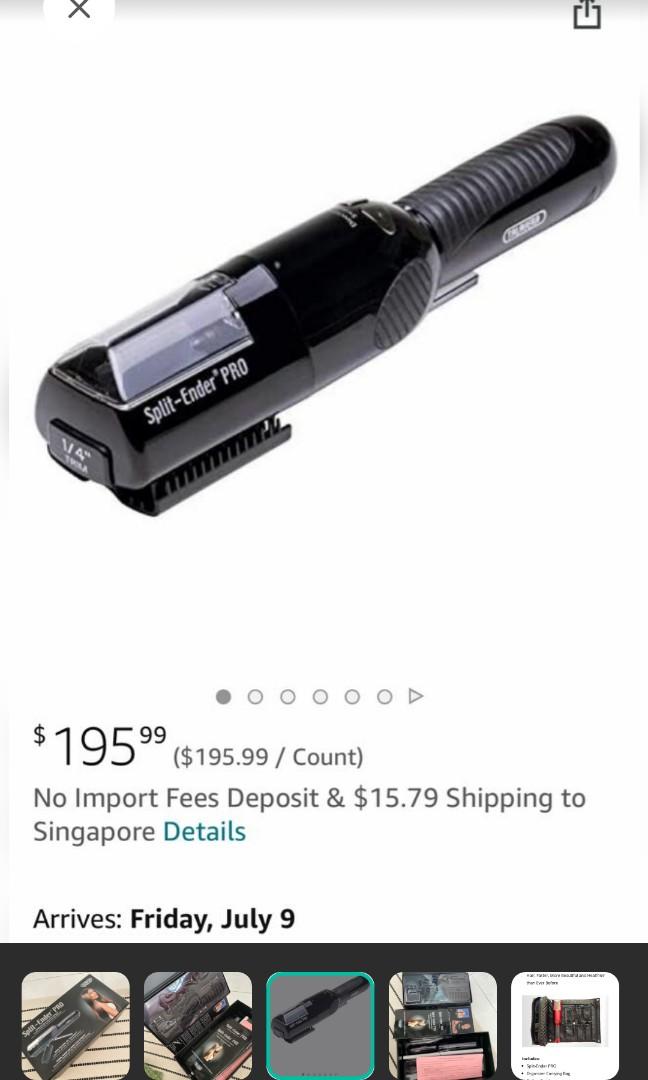Image resolution: width=648 pixels, height=1080 pixels.
Task: Jump to the second image dot
Action: tap(255, 696)
